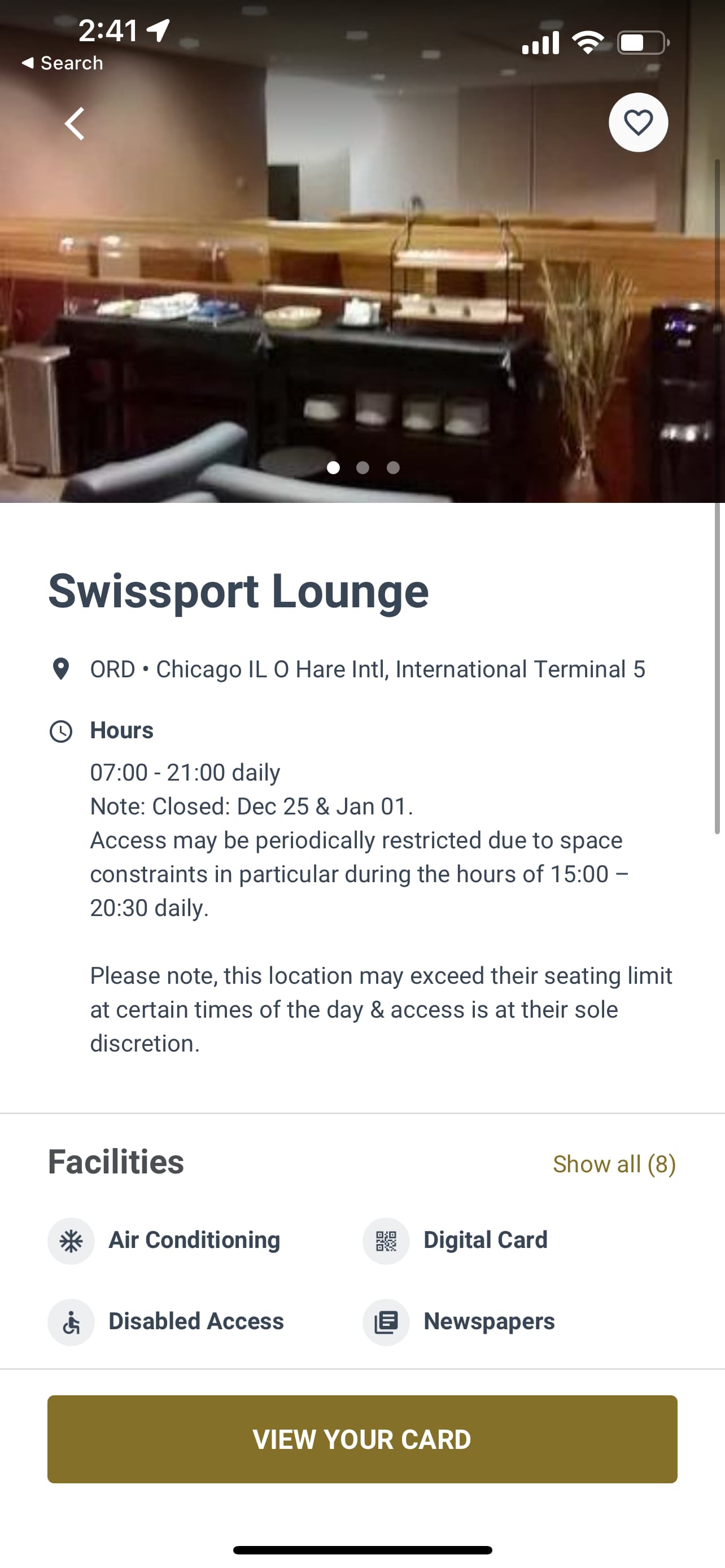Tap the View Your Card button
This screenshot has height=1568, width=725.
click(362, 1439)
